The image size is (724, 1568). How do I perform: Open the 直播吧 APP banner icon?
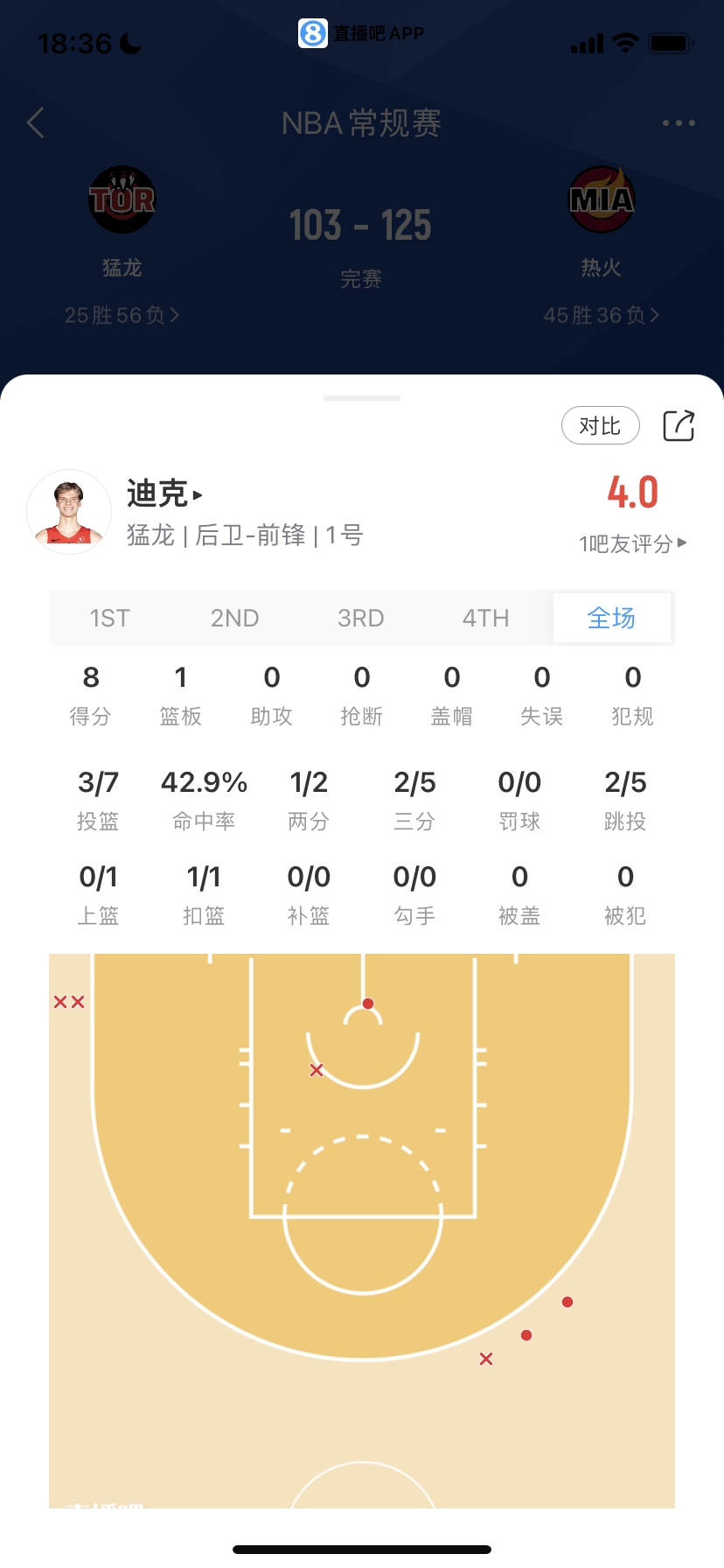click(312, 32)
